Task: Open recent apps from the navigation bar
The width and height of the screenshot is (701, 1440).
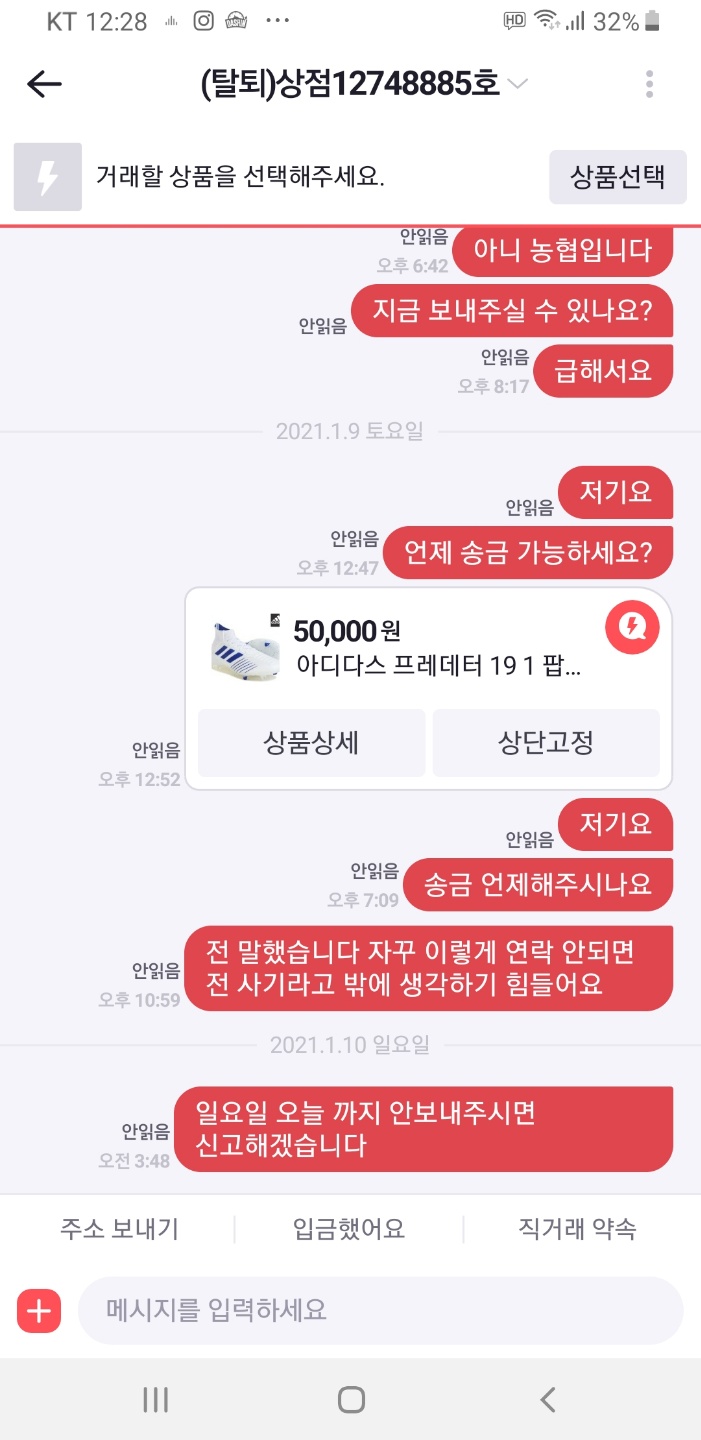Action: (155, 1400)
